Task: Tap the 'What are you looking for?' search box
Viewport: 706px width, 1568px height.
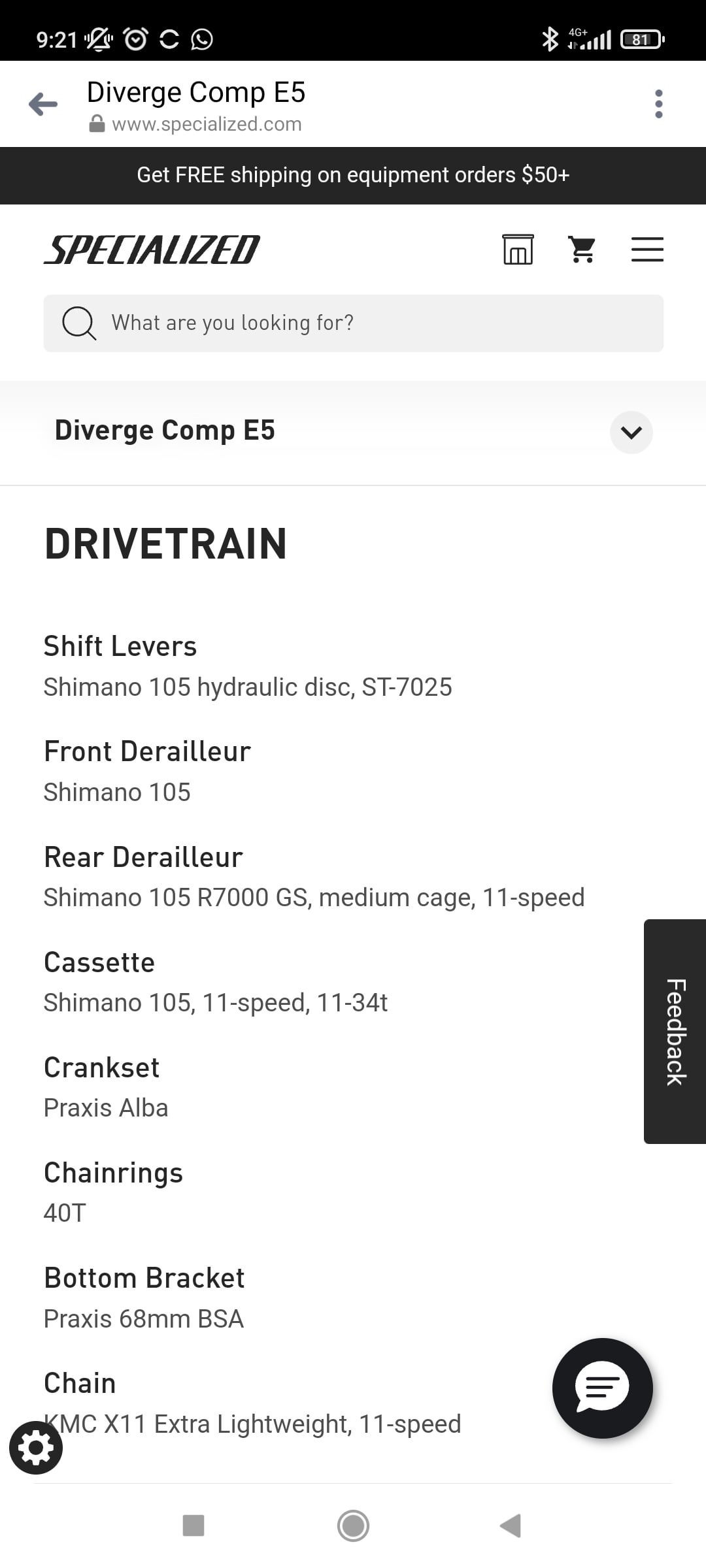Action: pyautogui.click(x=354, y=323)
